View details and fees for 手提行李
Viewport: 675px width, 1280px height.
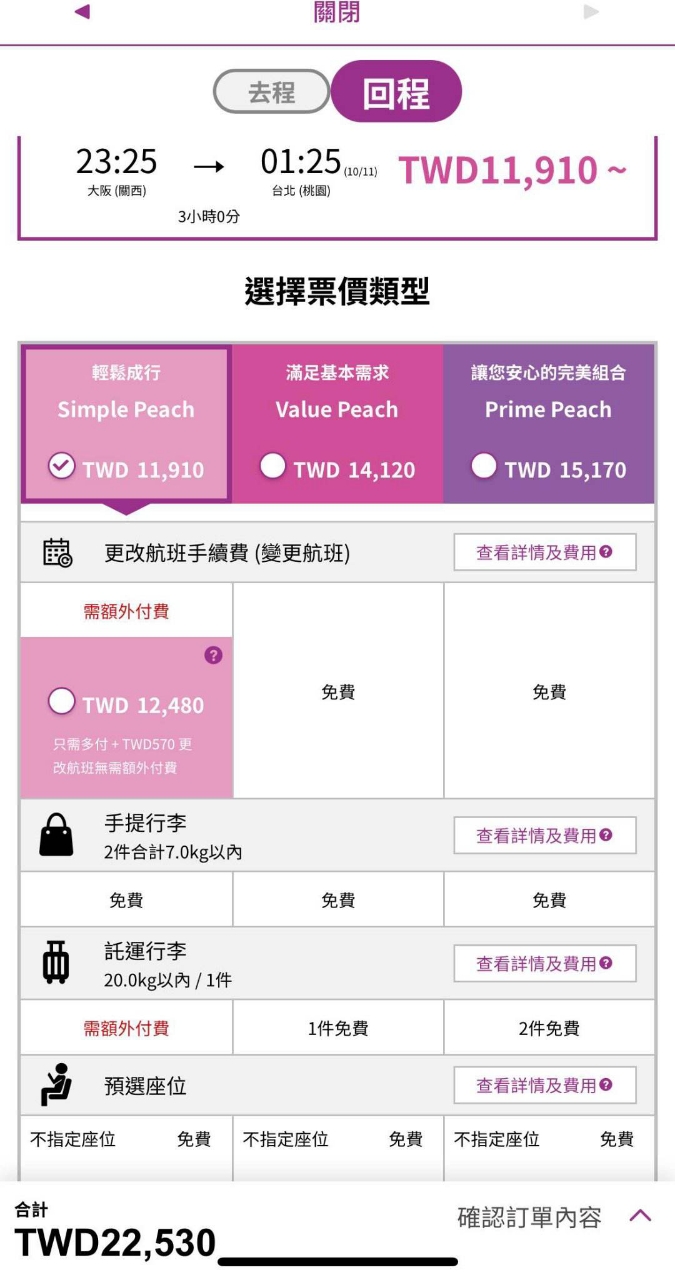pyautogui.click(x=545, y=835)
